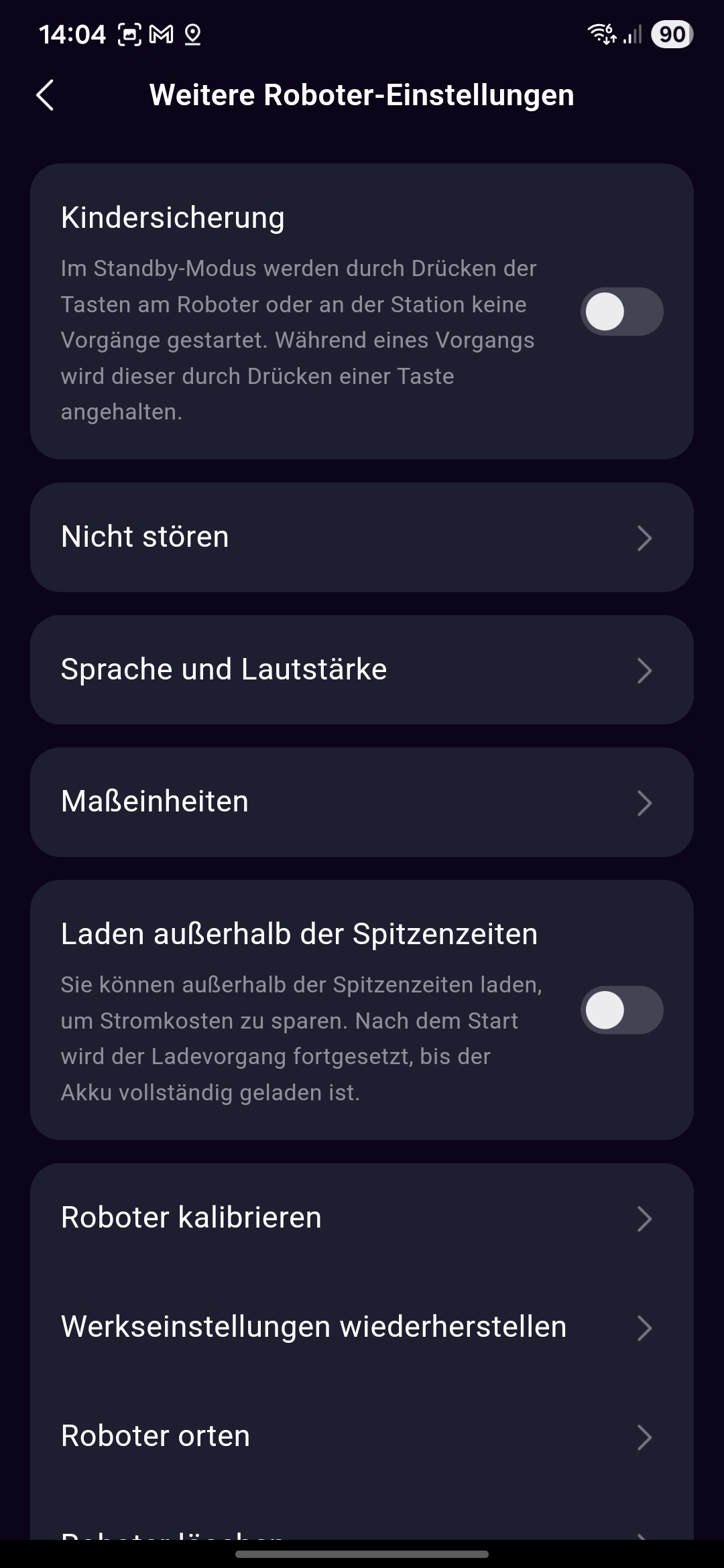The width and height of the screenshot is (724, 1568).
Task: Tap the Roboter orten row
Action: pyautogui.click(x=362, y=1437)
